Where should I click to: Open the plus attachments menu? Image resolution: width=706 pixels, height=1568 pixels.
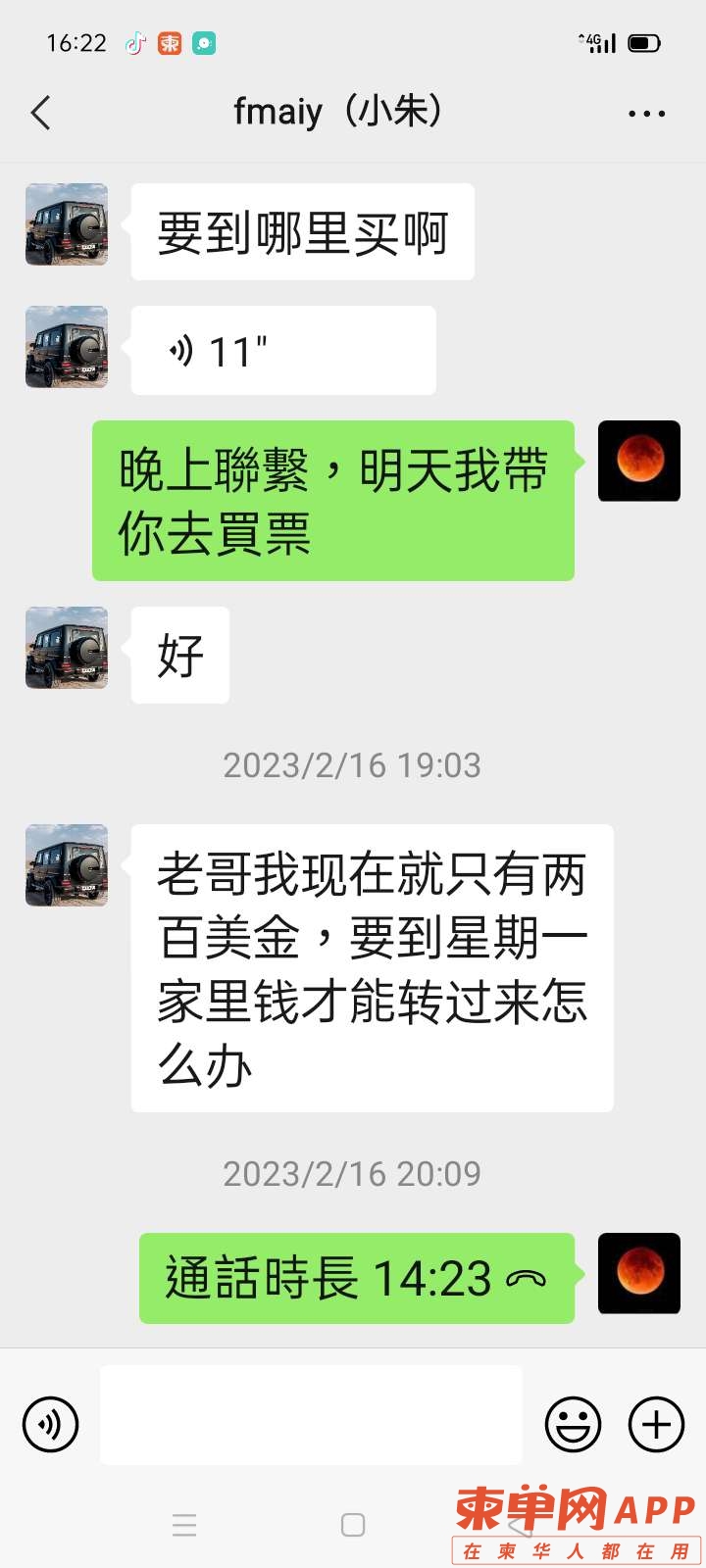point(656,1424)
